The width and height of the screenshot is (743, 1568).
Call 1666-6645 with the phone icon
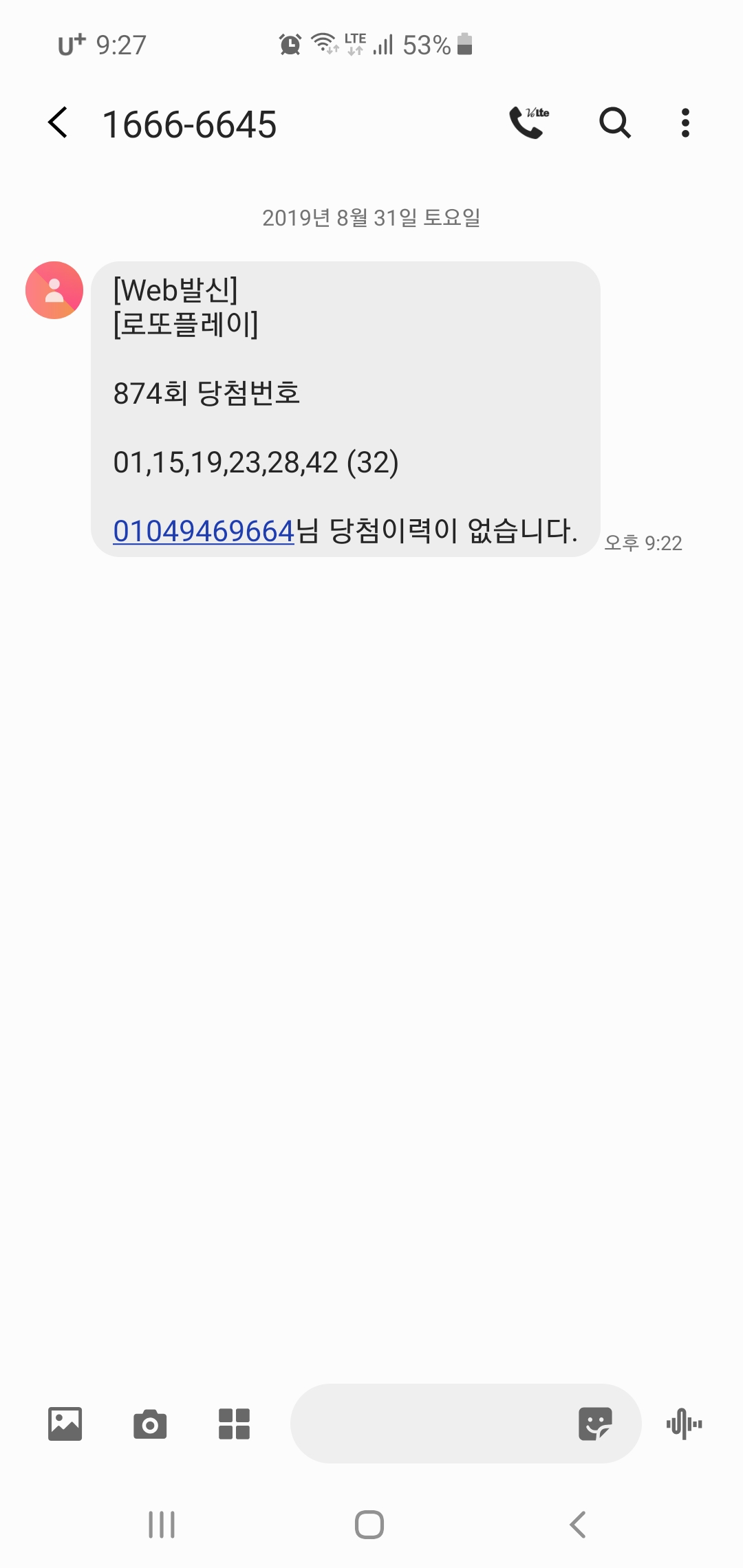pos(528,122)
